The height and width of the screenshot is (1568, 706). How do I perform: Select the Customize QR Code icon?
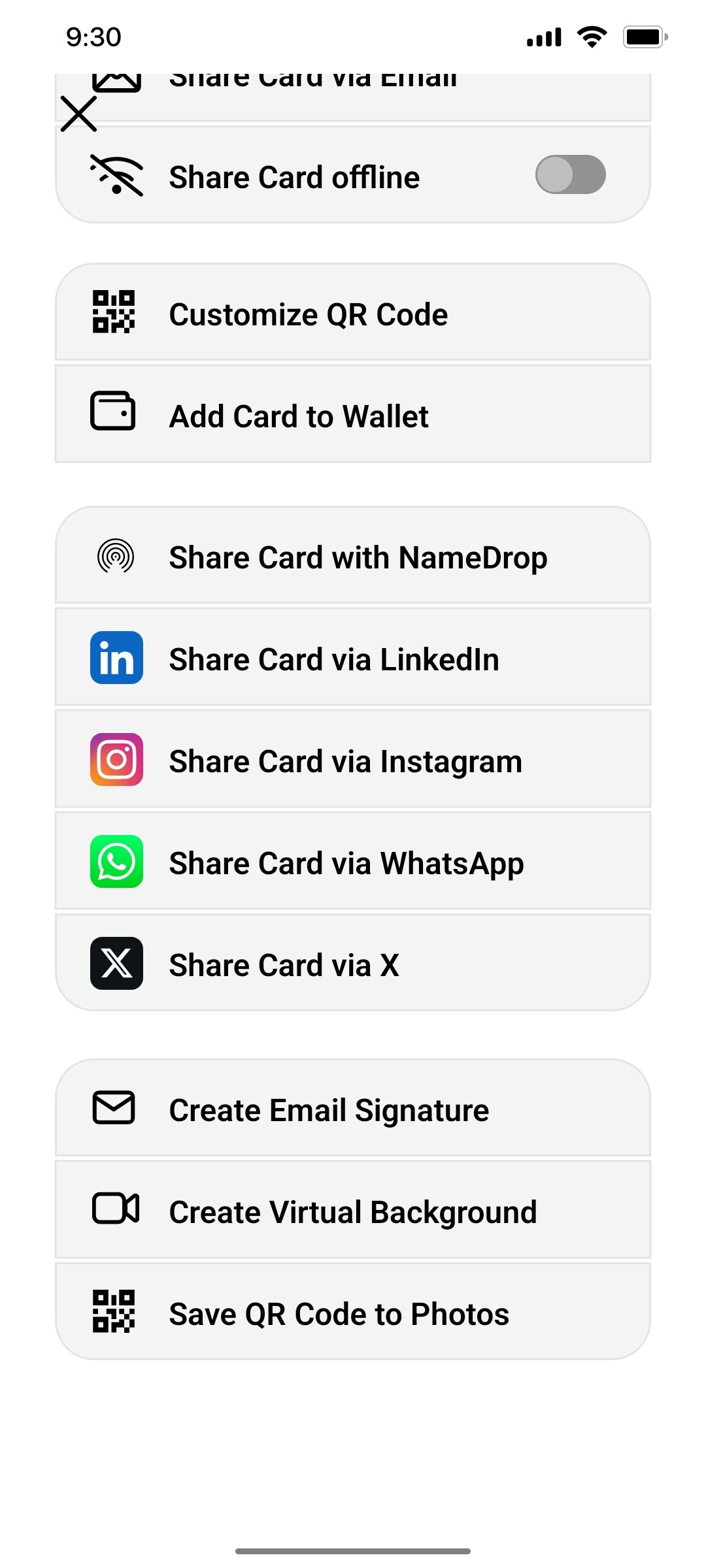coord(114,312)
